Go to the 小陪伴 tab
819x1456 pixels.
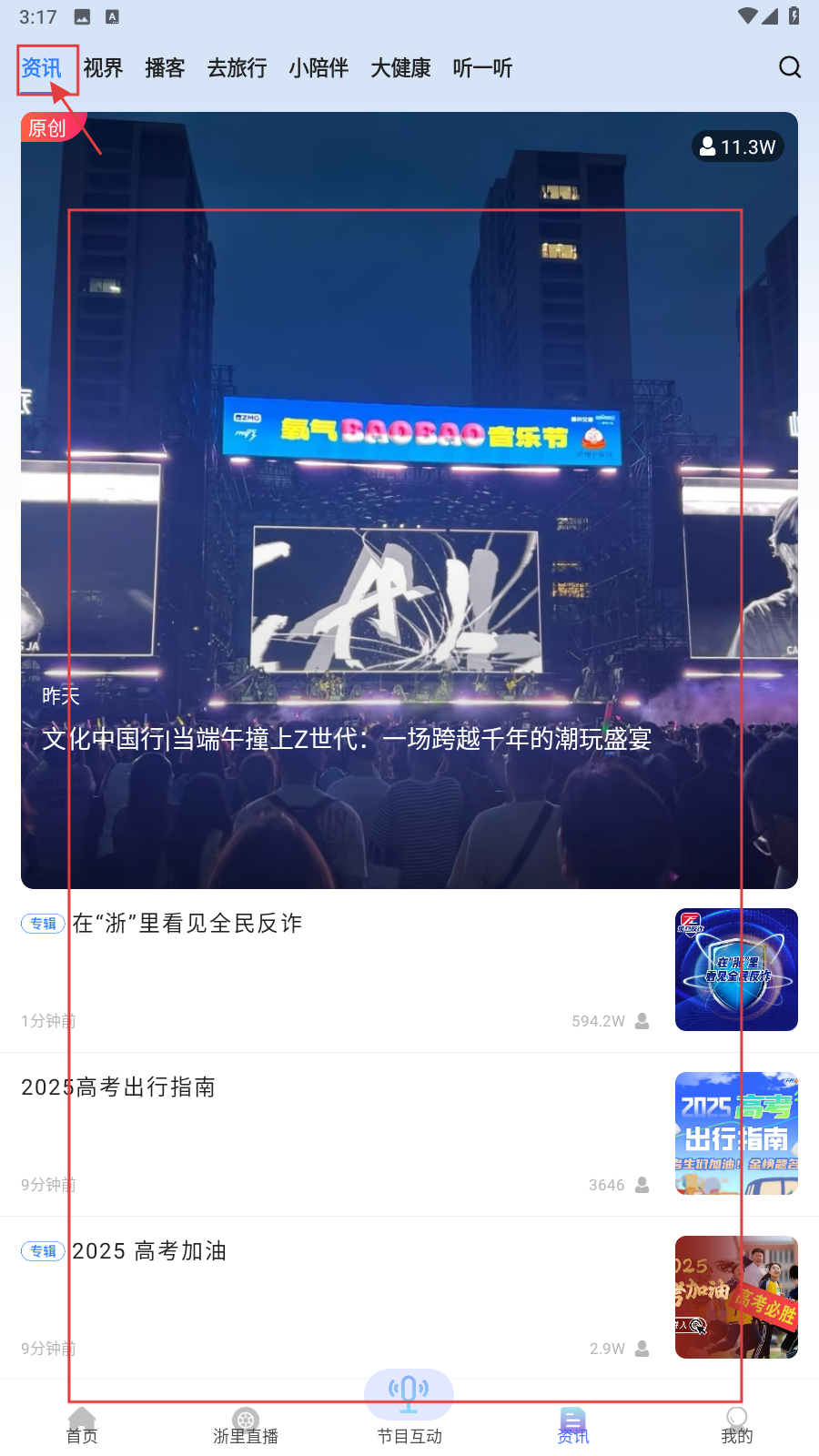[x=318, y=68]
